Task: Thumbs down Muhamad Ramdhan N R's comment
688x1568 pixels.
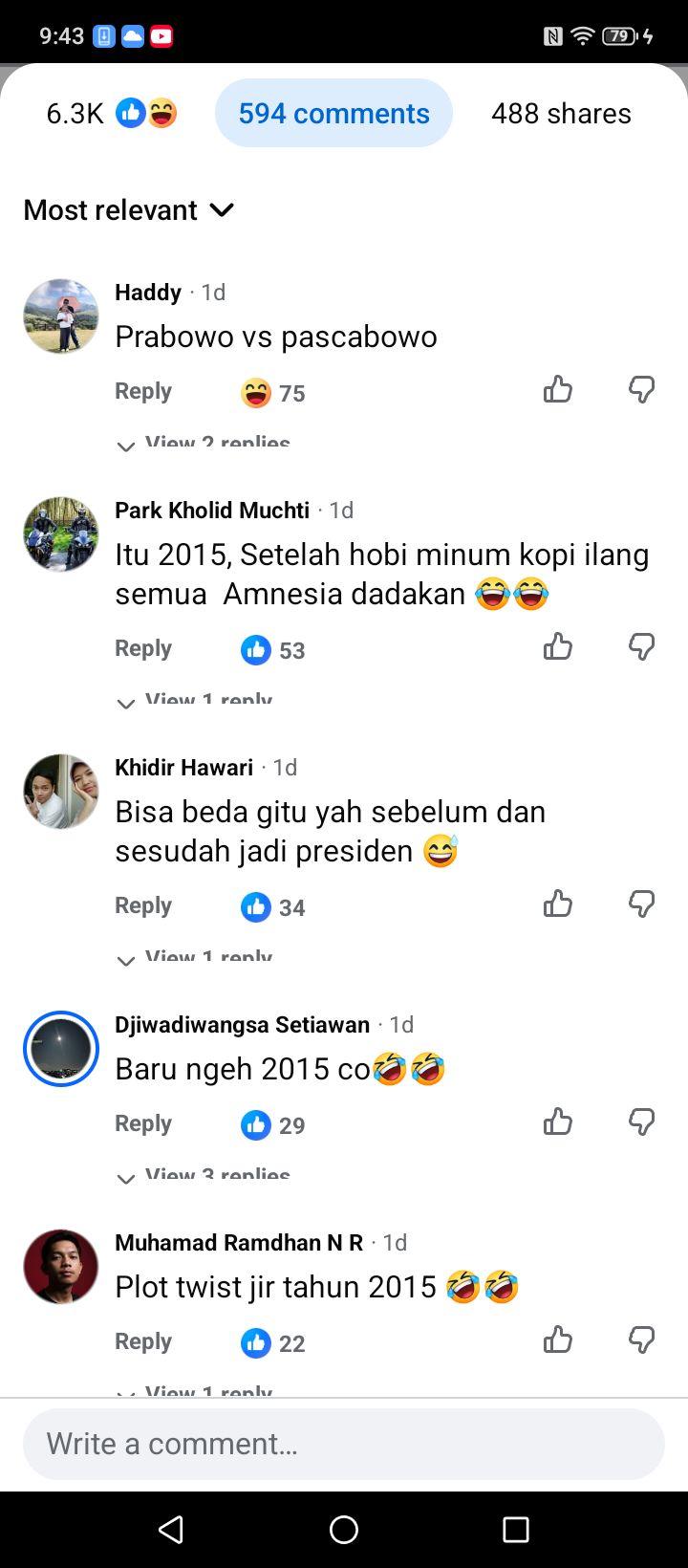Action: [x=642, y=1339]
